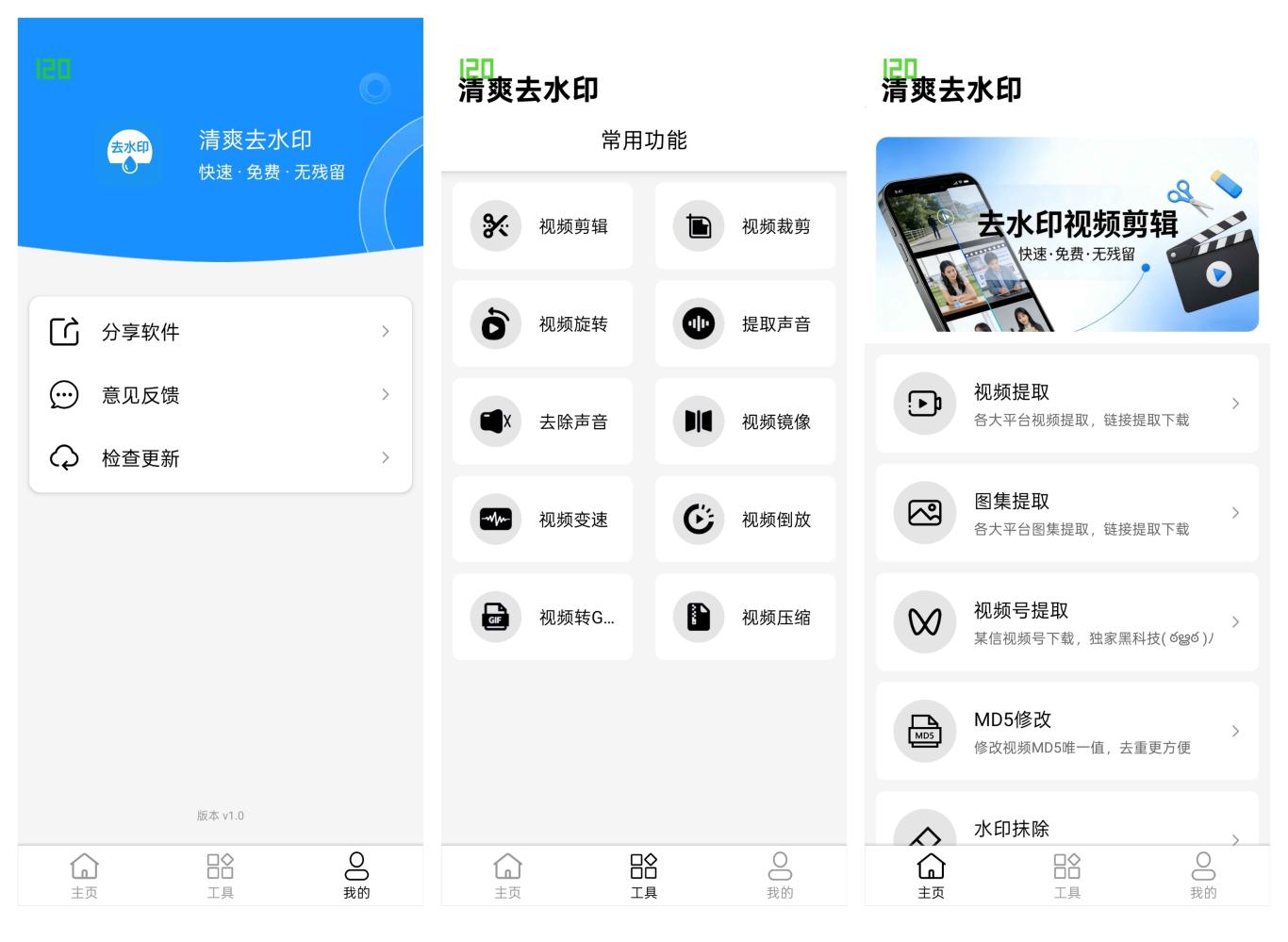Select 视频镜像 mirror tool

[745, 421]
